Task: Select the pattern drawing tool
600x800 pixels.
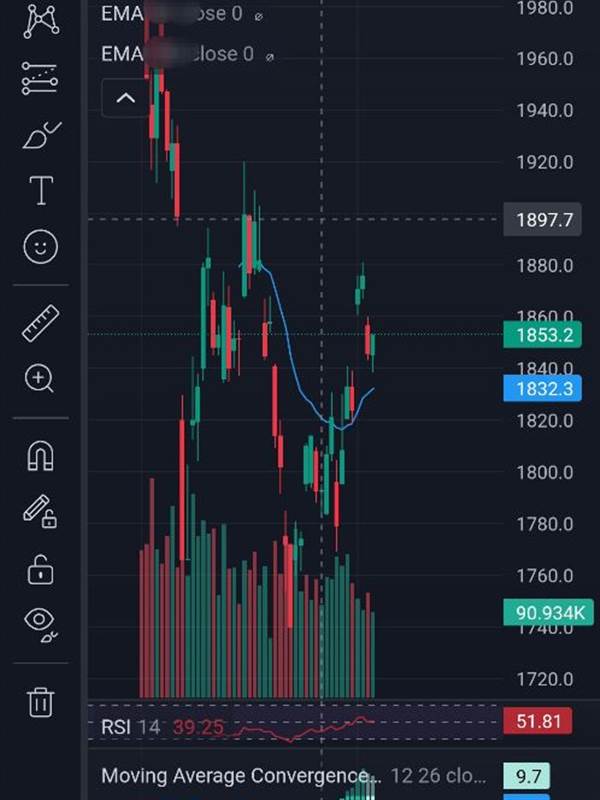Action: click(41, 21)
